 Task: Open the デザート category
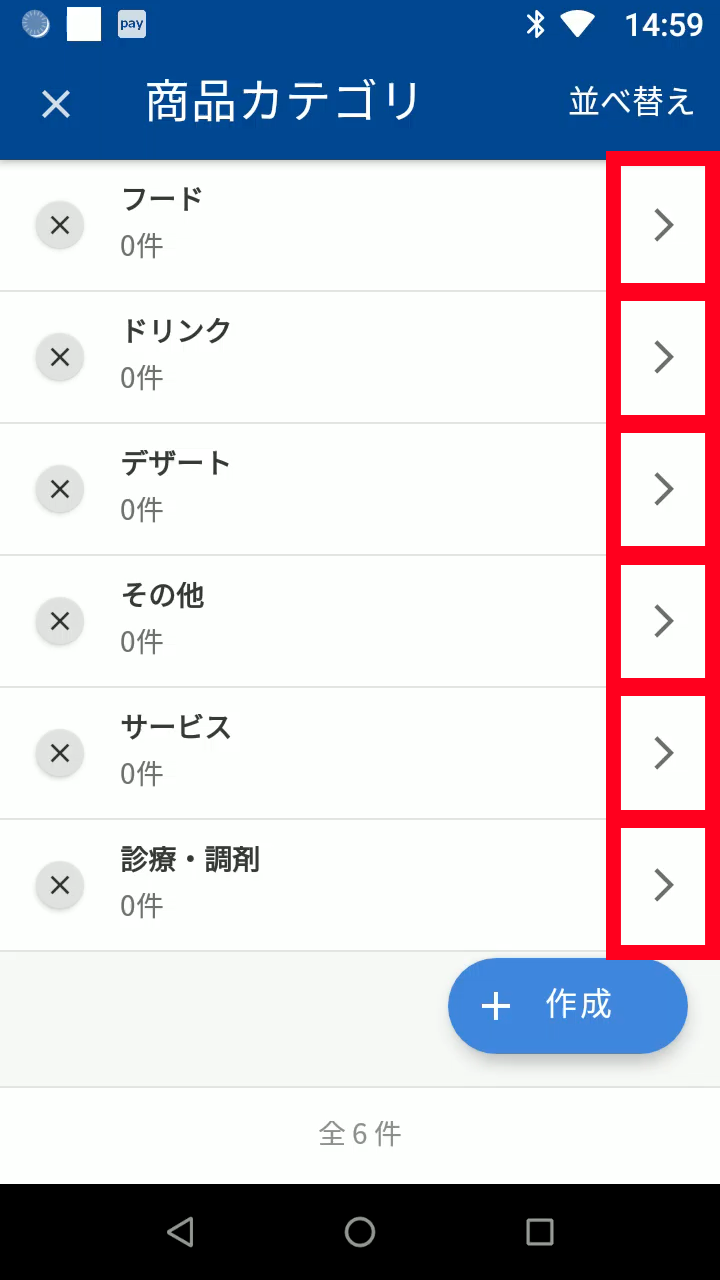[x=663, y=489]
